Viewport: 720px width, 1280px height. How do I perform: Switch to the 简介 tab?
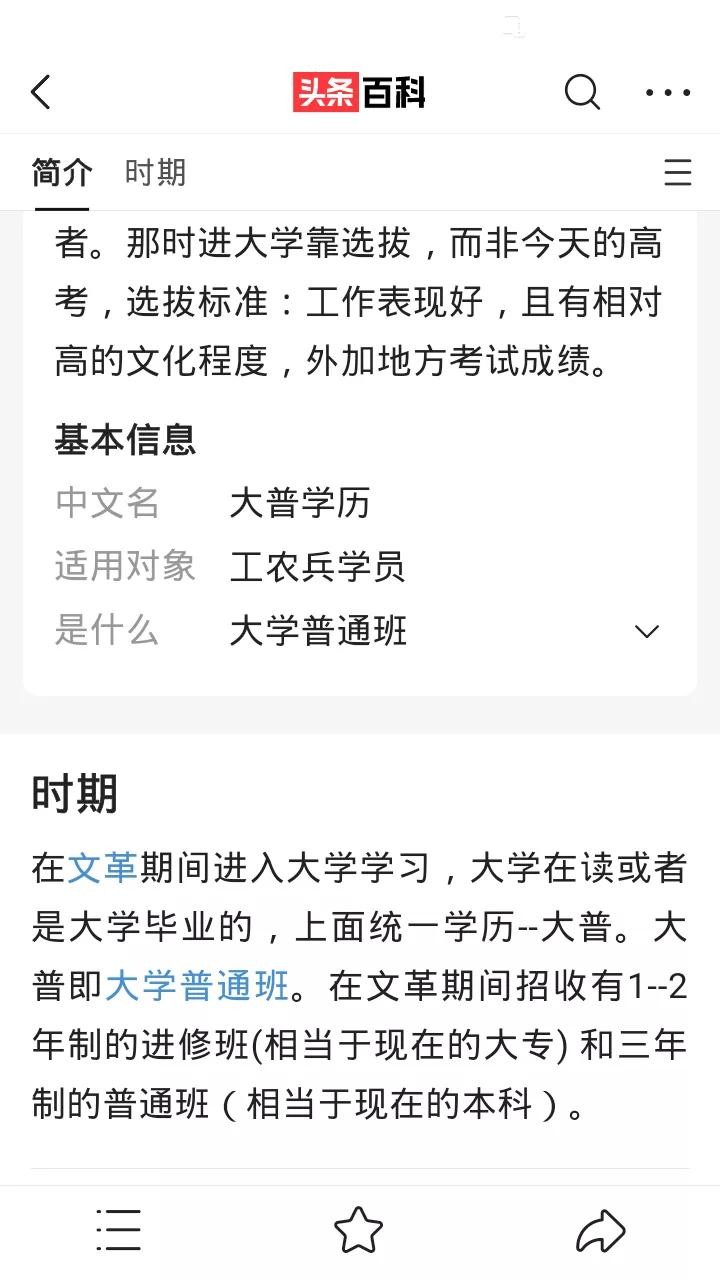point(62,172)
